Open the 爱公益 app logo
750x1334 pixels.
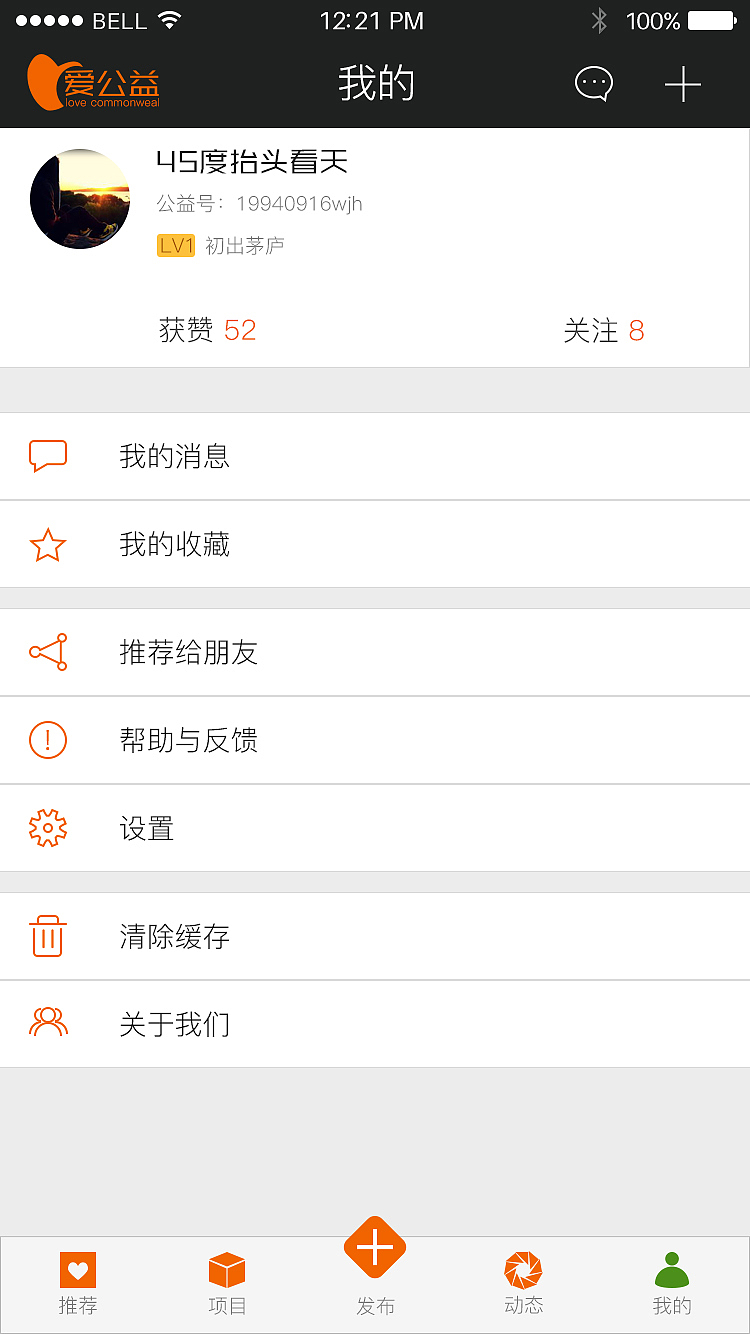[x=93, y=81]
